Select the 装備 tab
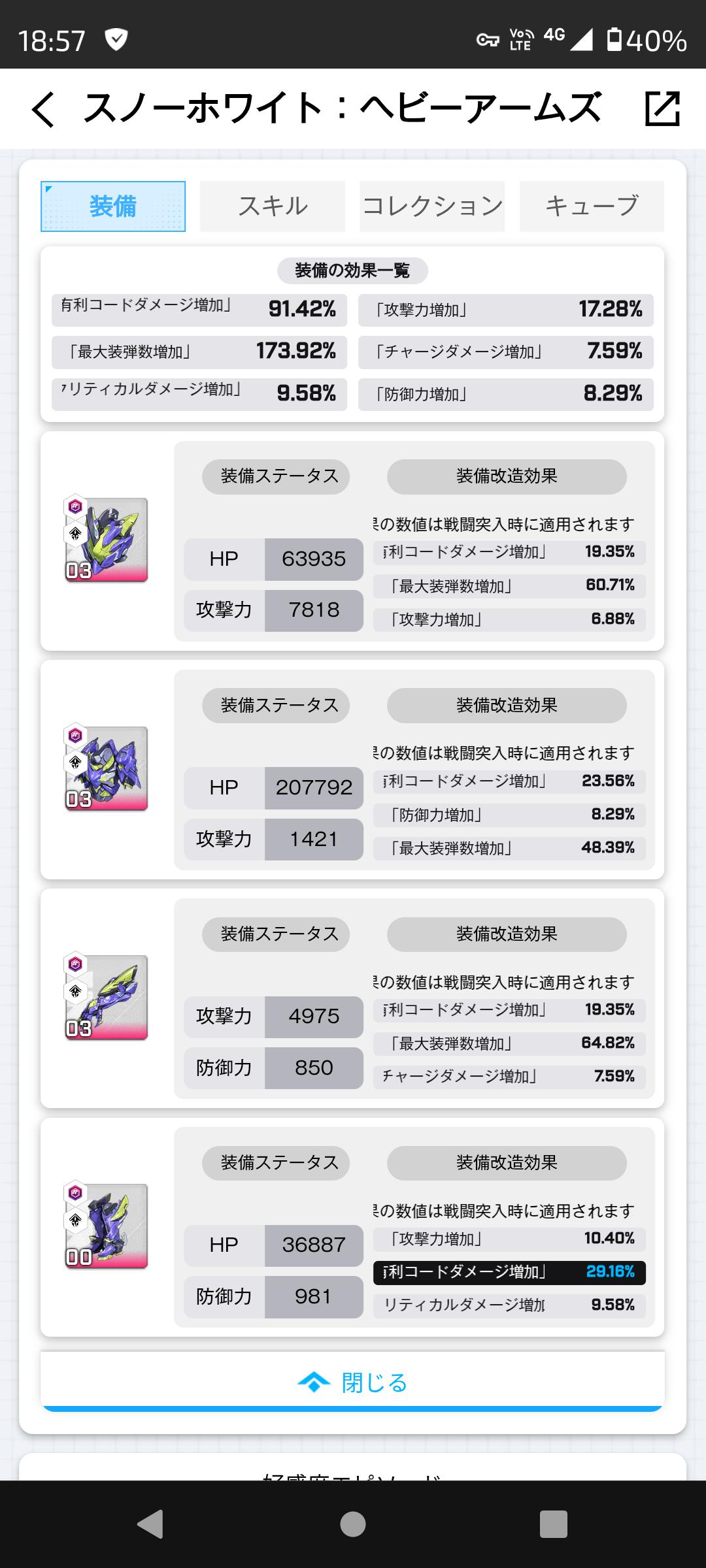Screen dimensions: 706x1568 pos(113,206)
